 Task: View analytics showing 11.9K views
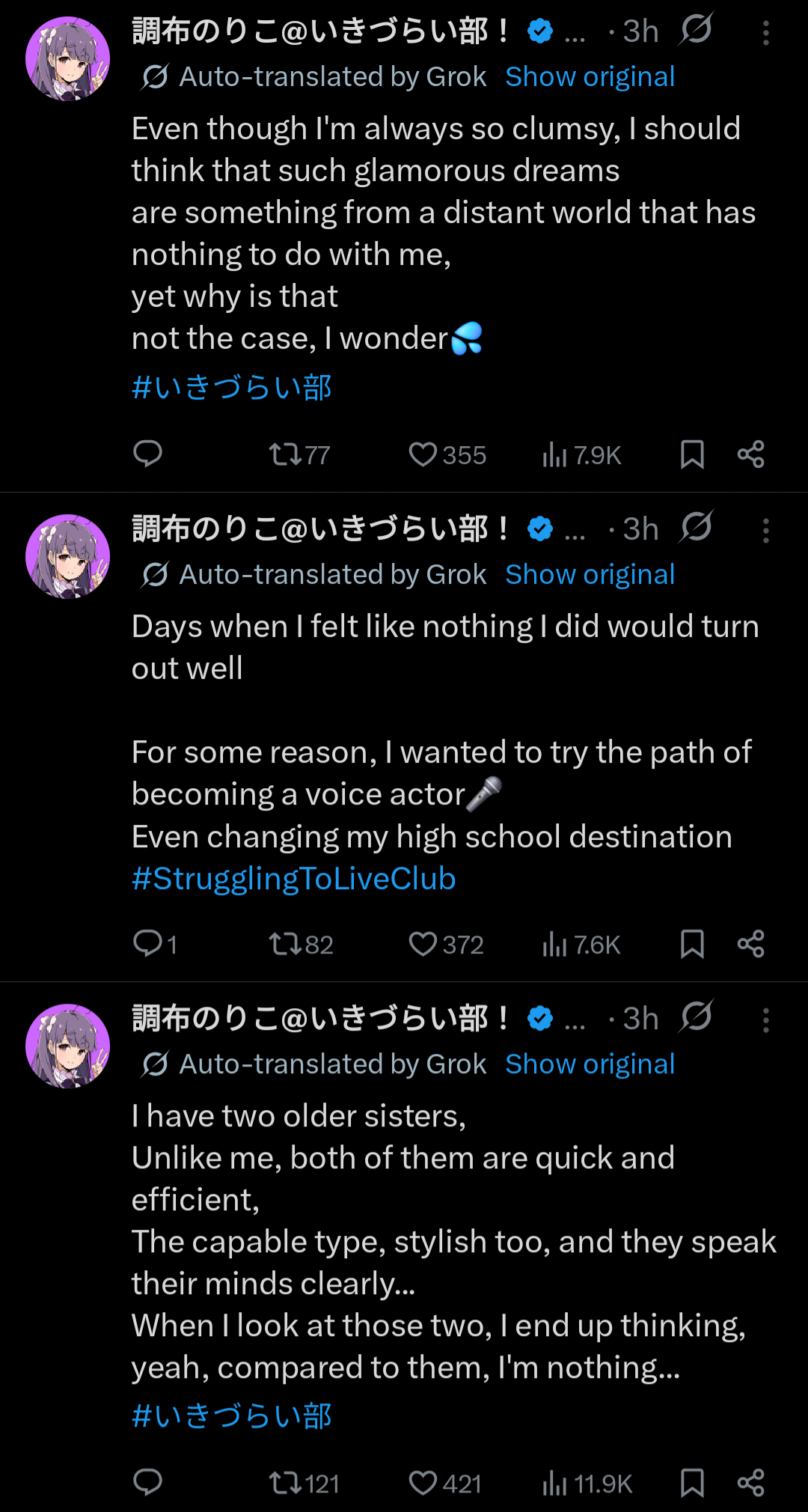tap(587, 1483)
